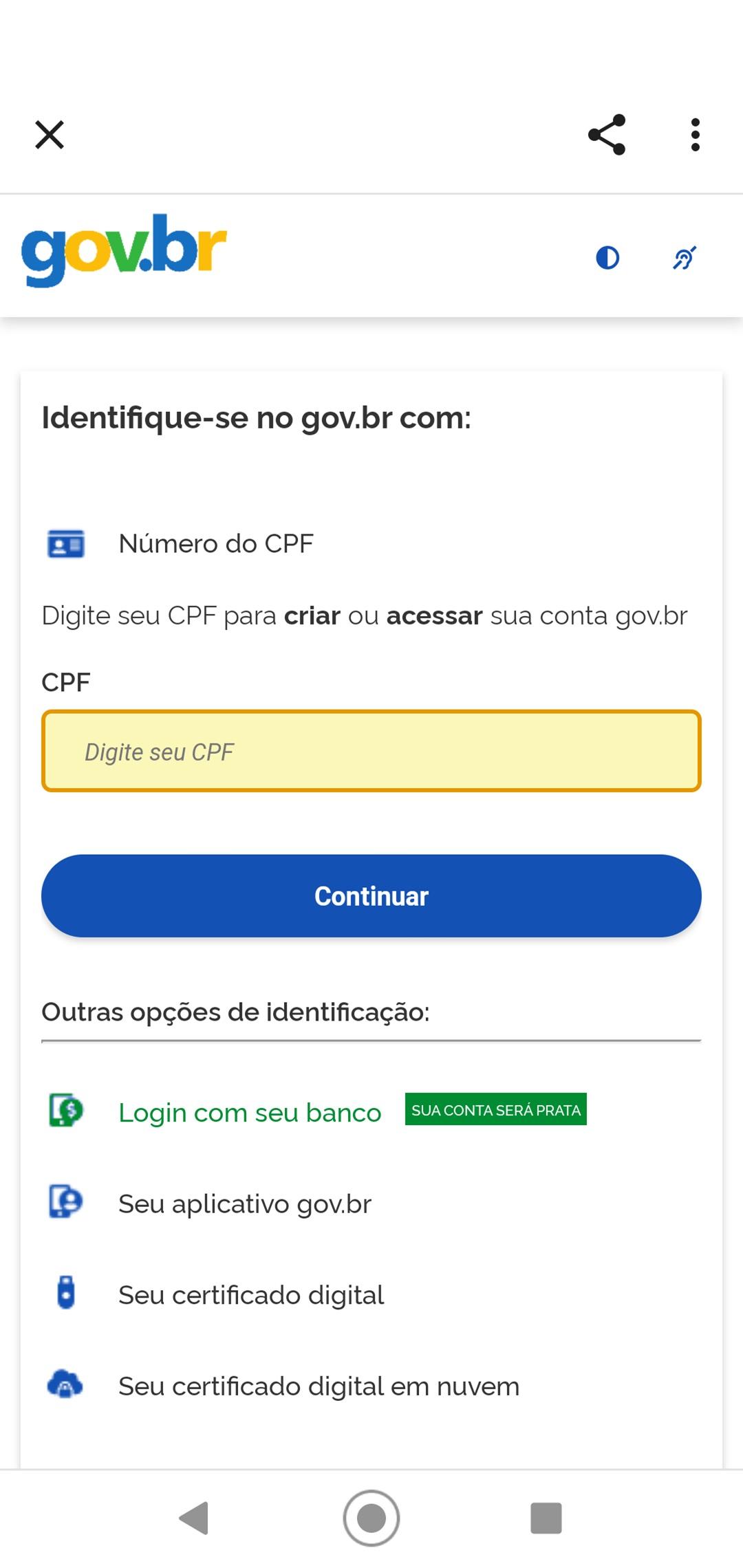Click the cloud icon for certificado em nuvem
This screenshot has width=743, height=1568.
pos(65,1386)
